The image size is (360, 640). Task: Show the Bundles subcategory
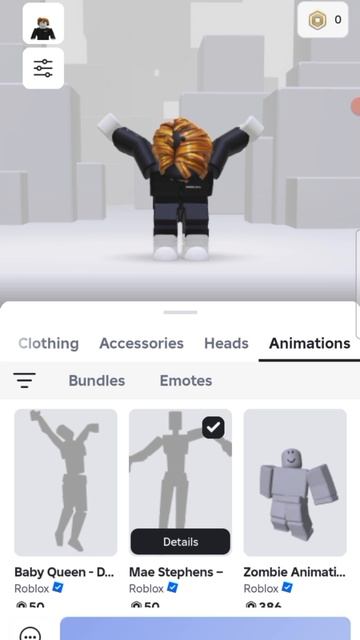click(x=97, y=380)
